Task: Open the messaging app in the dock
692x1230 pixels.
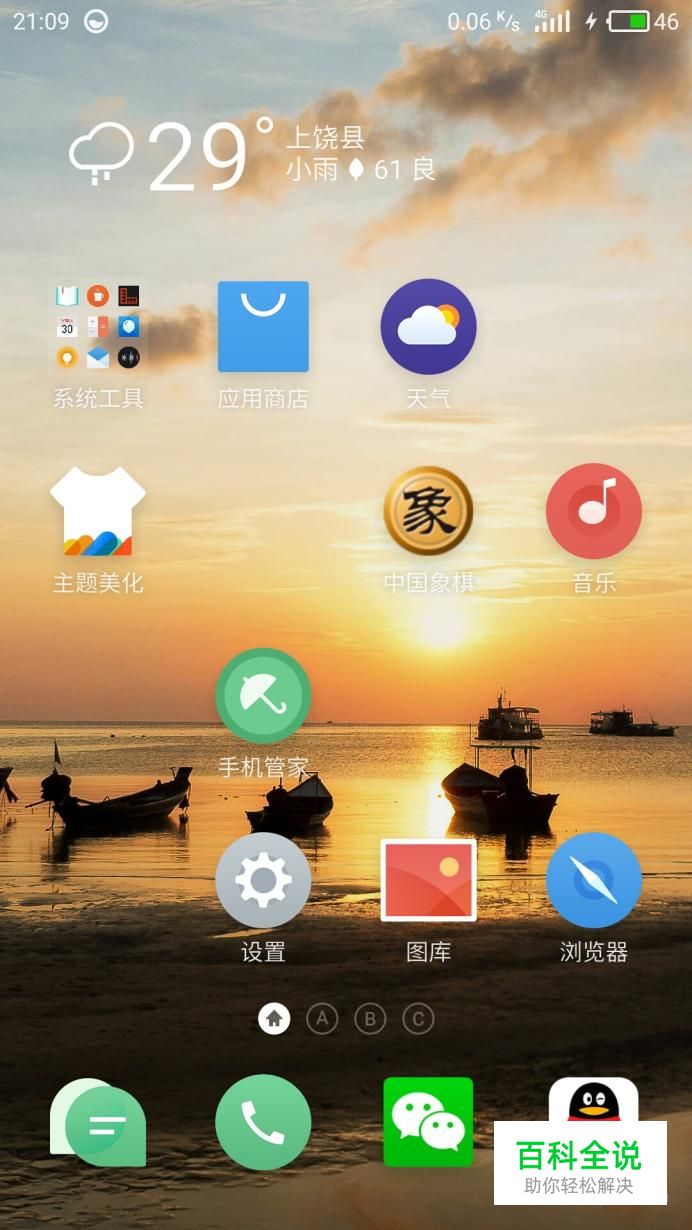Action: [98, 1123]
